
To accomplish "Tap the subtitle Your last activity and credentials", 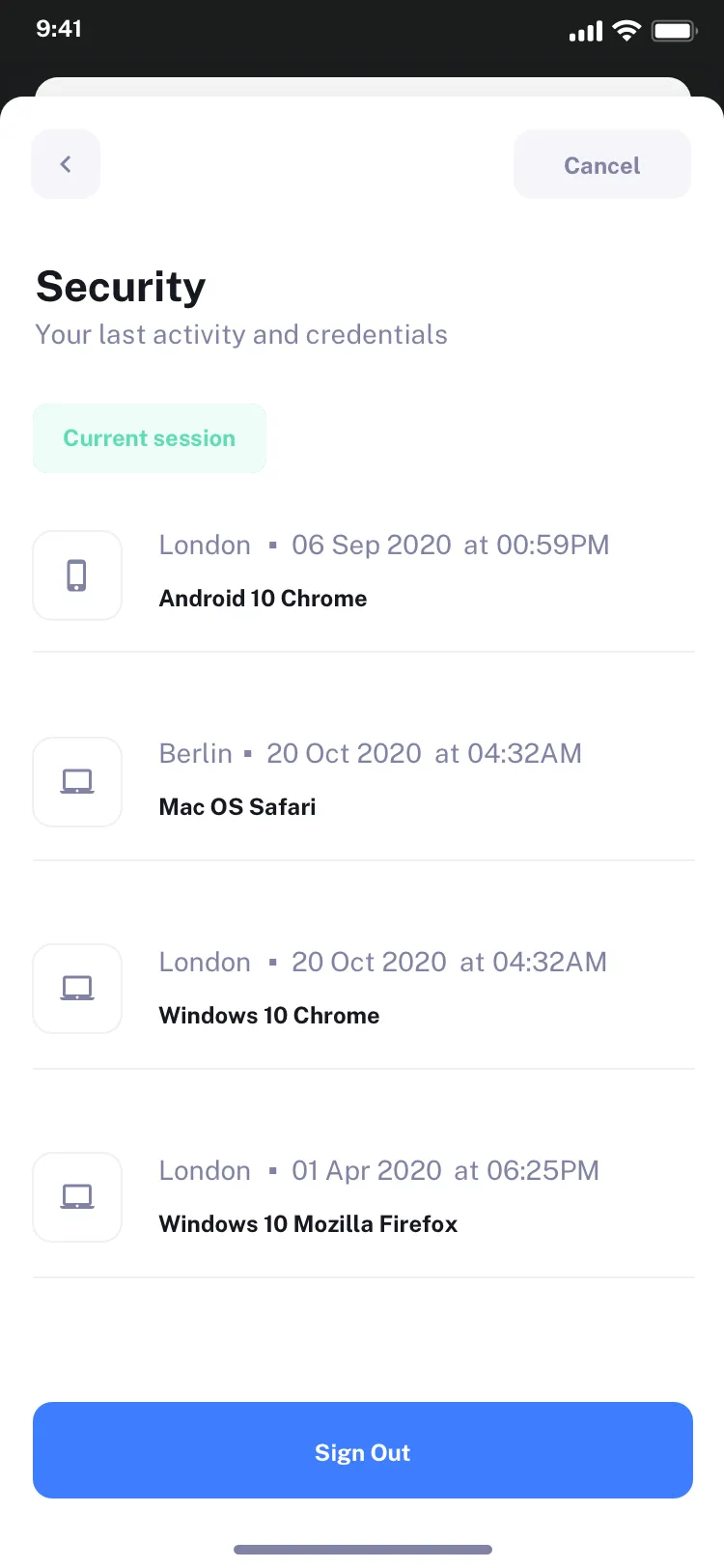I will tap(240, 334).
